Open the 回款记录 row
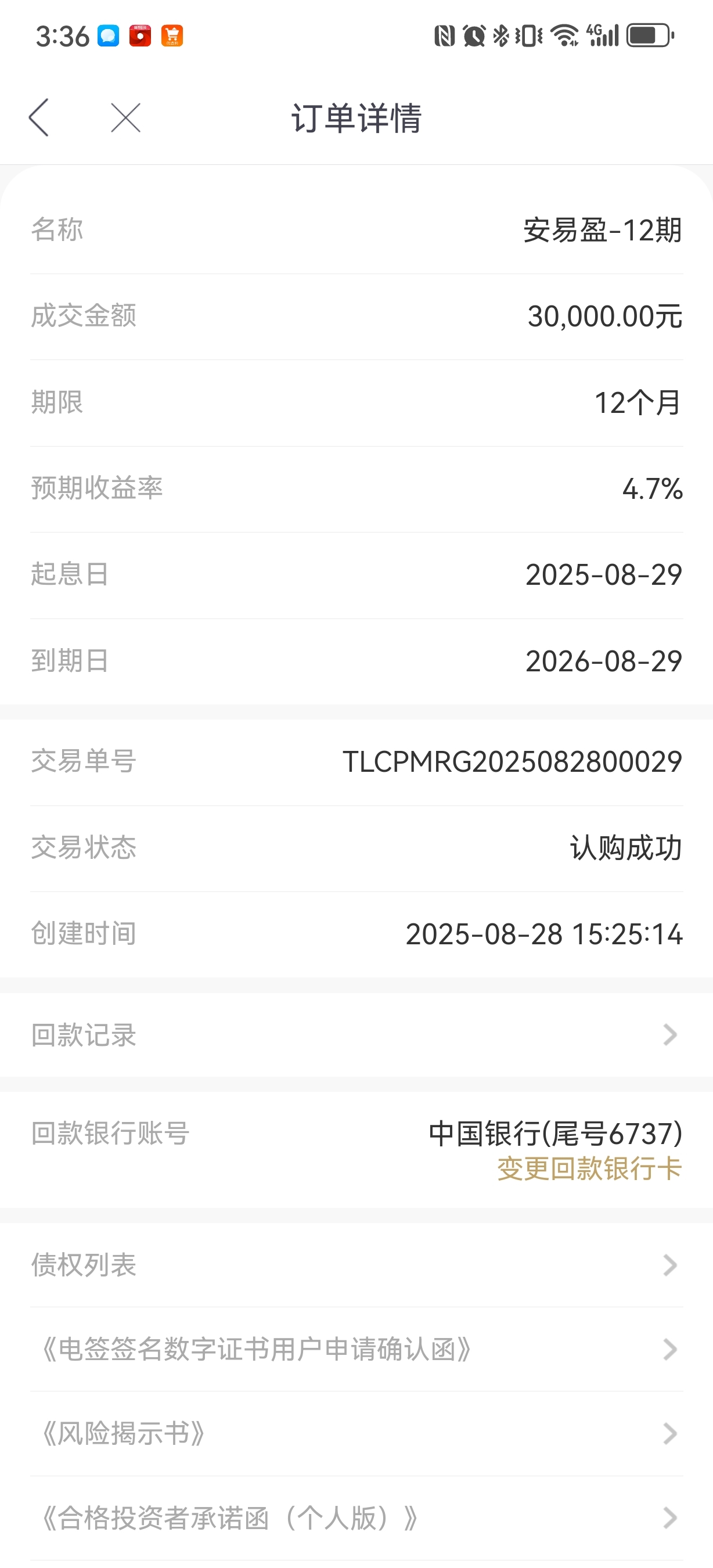The width and height of the screenshot is (713, 1568). click(356, 1035)
